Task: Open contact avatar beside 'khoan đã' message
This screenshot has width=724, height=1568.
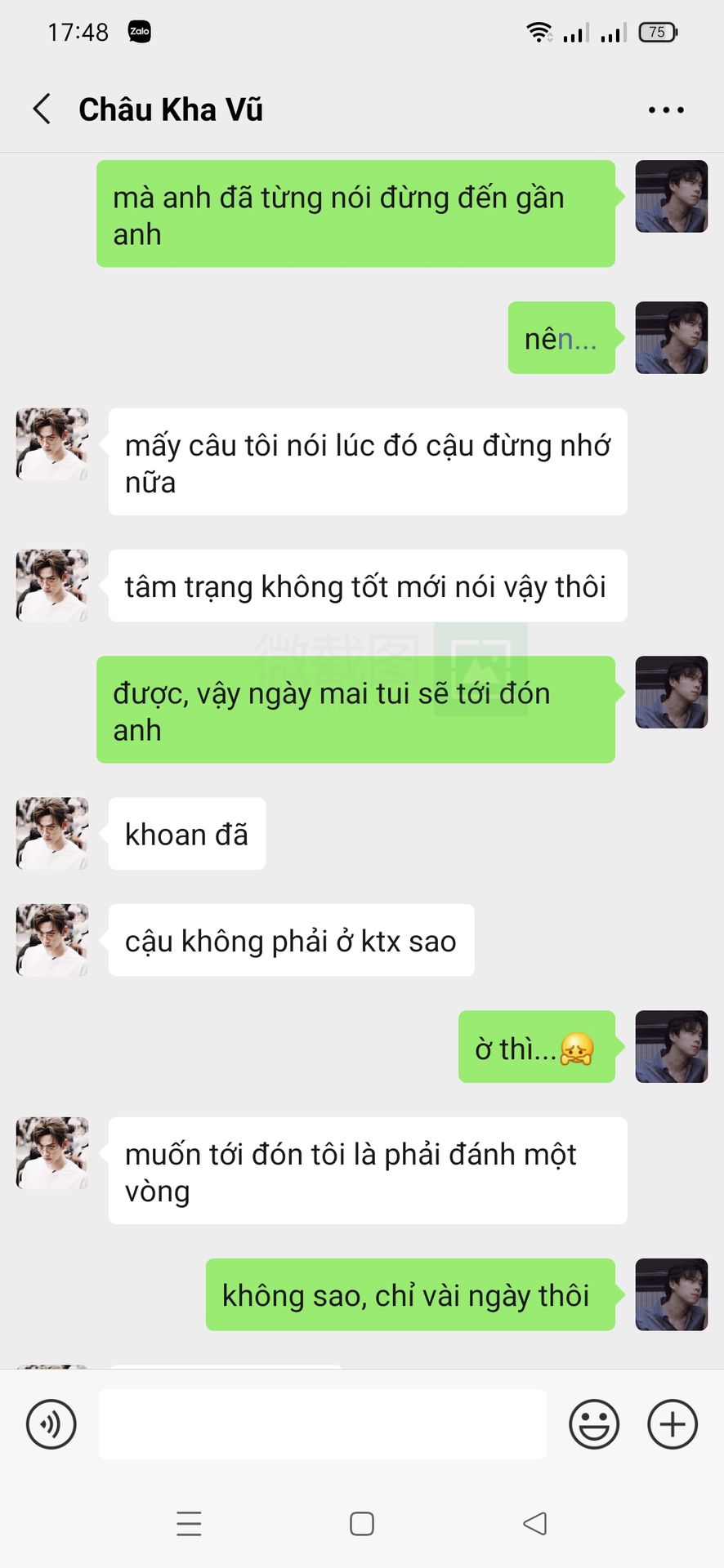Action: pyautogui.click(x=52, y=834)
